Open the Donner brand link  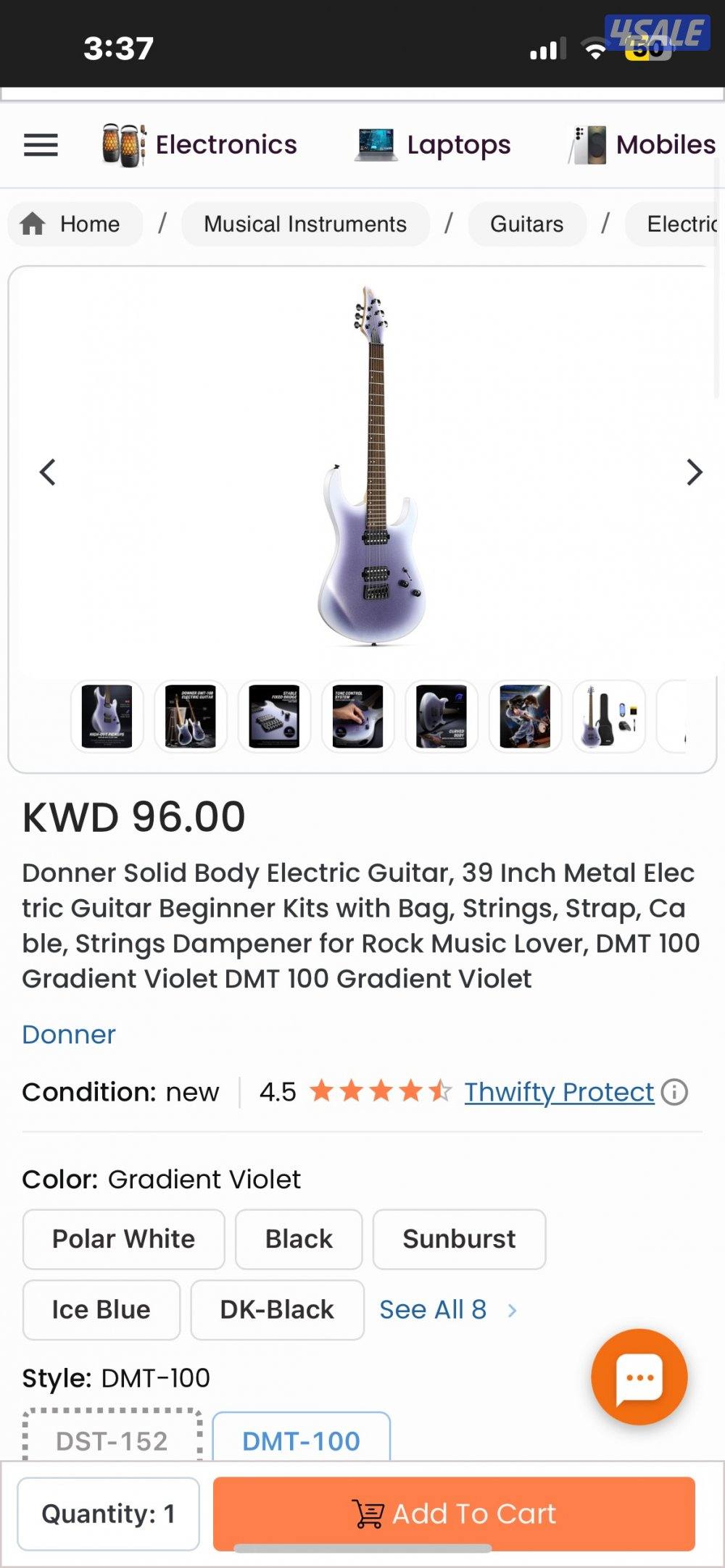click(x=69, y=1035)
